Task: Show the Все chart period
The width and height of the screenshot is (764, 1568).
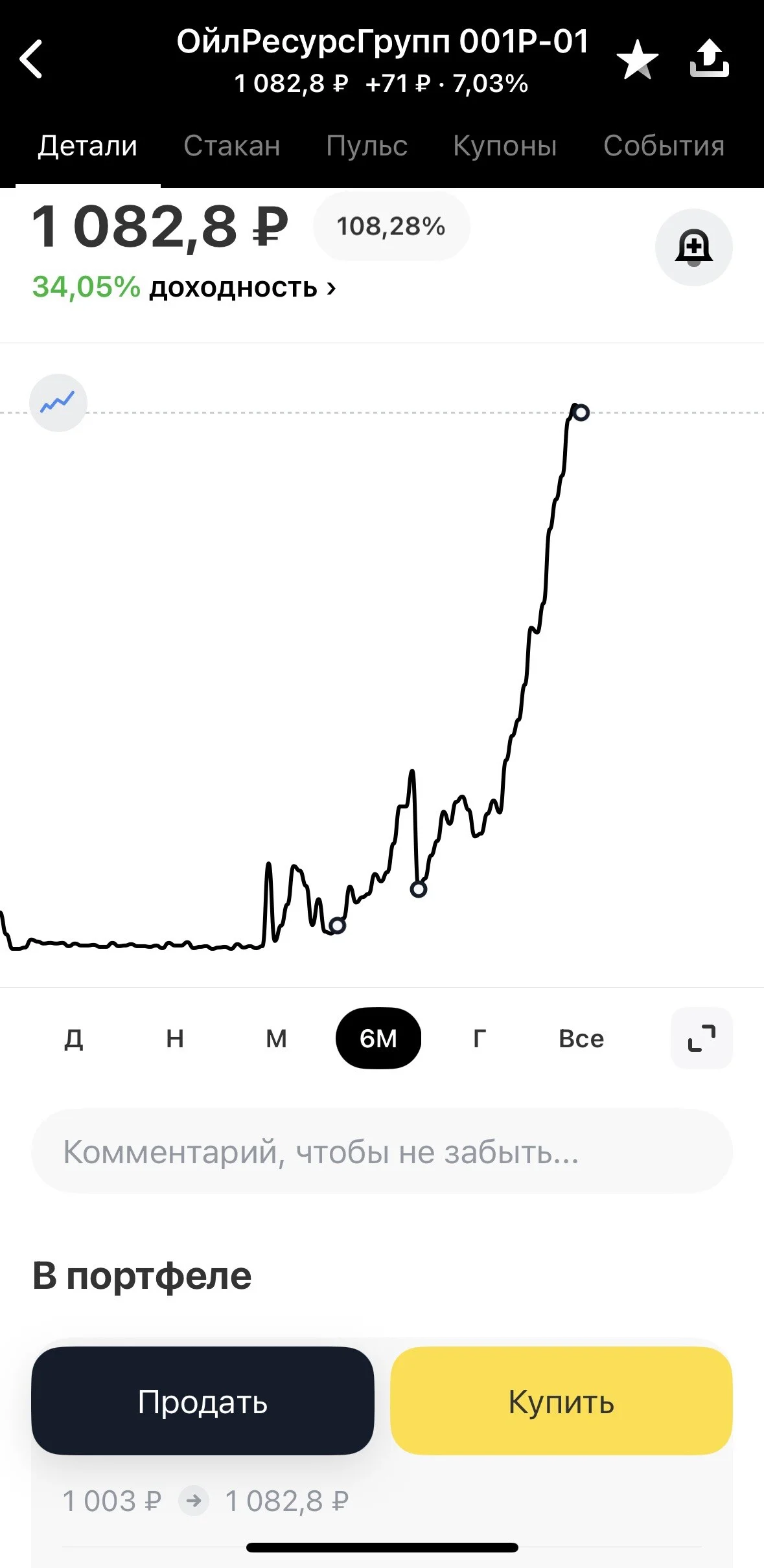Action: 581,1038
